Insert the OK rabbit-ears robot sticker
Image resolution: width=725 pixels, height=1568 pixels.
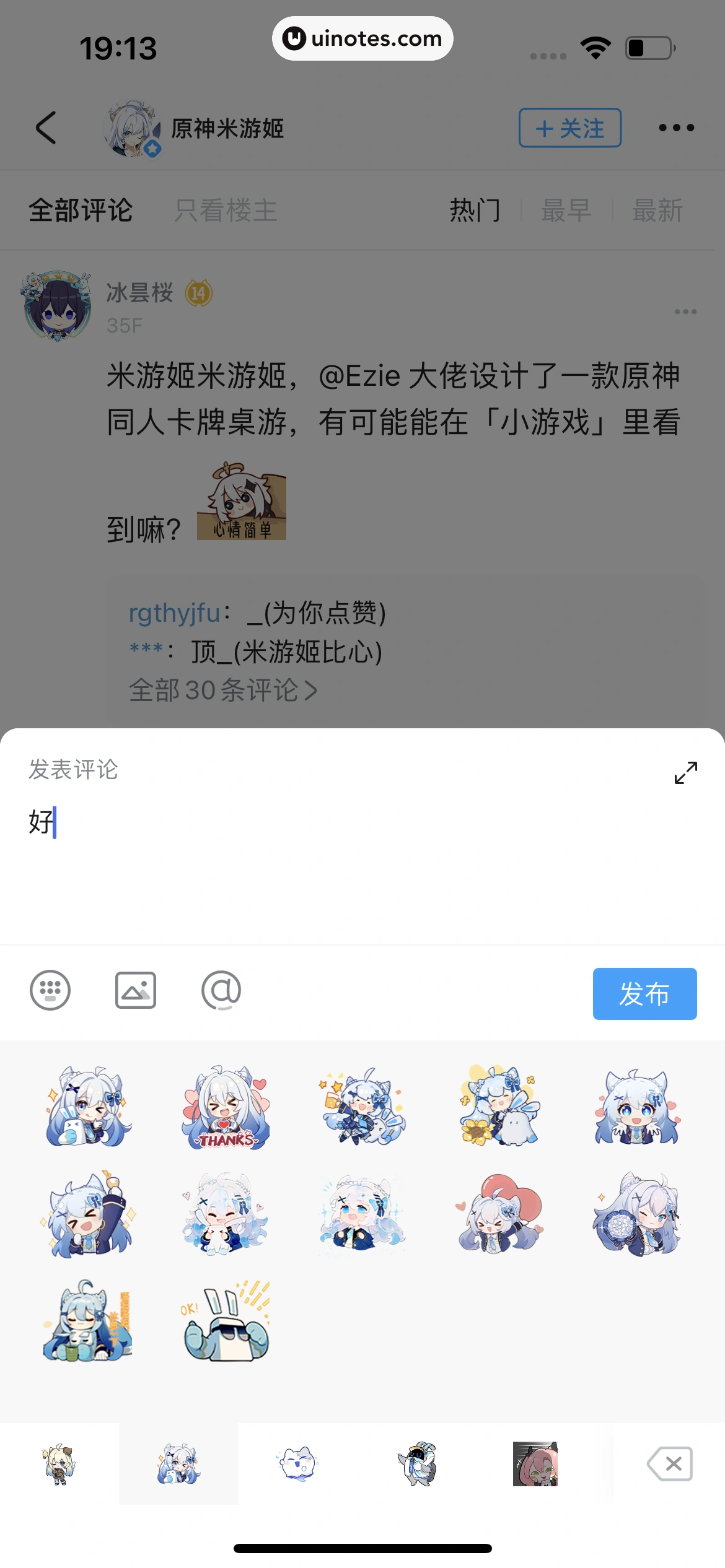coord(226,1322)
